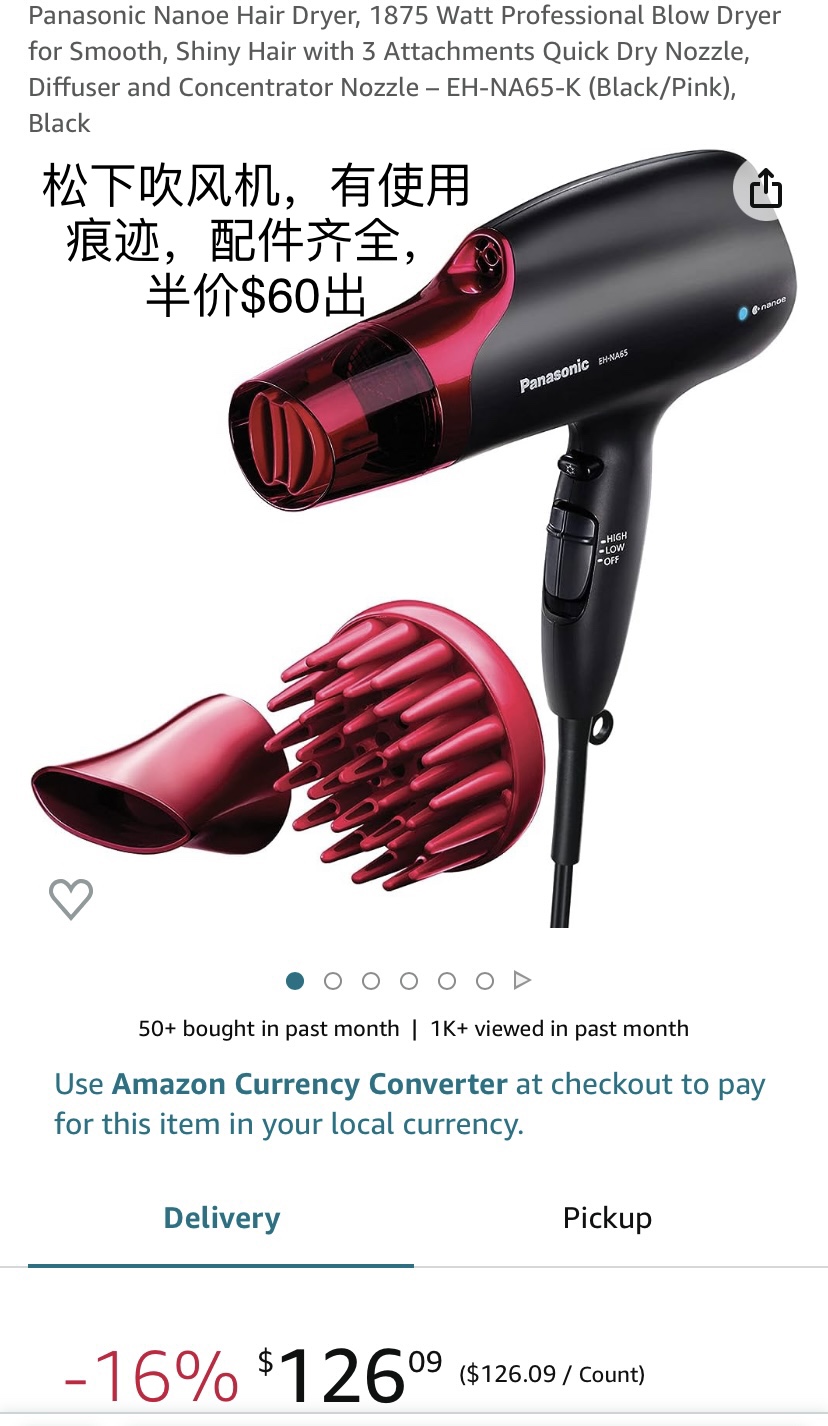This screenshot has height=1426, width=828.
Task: Select the Delivery tab
Action: (x=221, y=1218)
